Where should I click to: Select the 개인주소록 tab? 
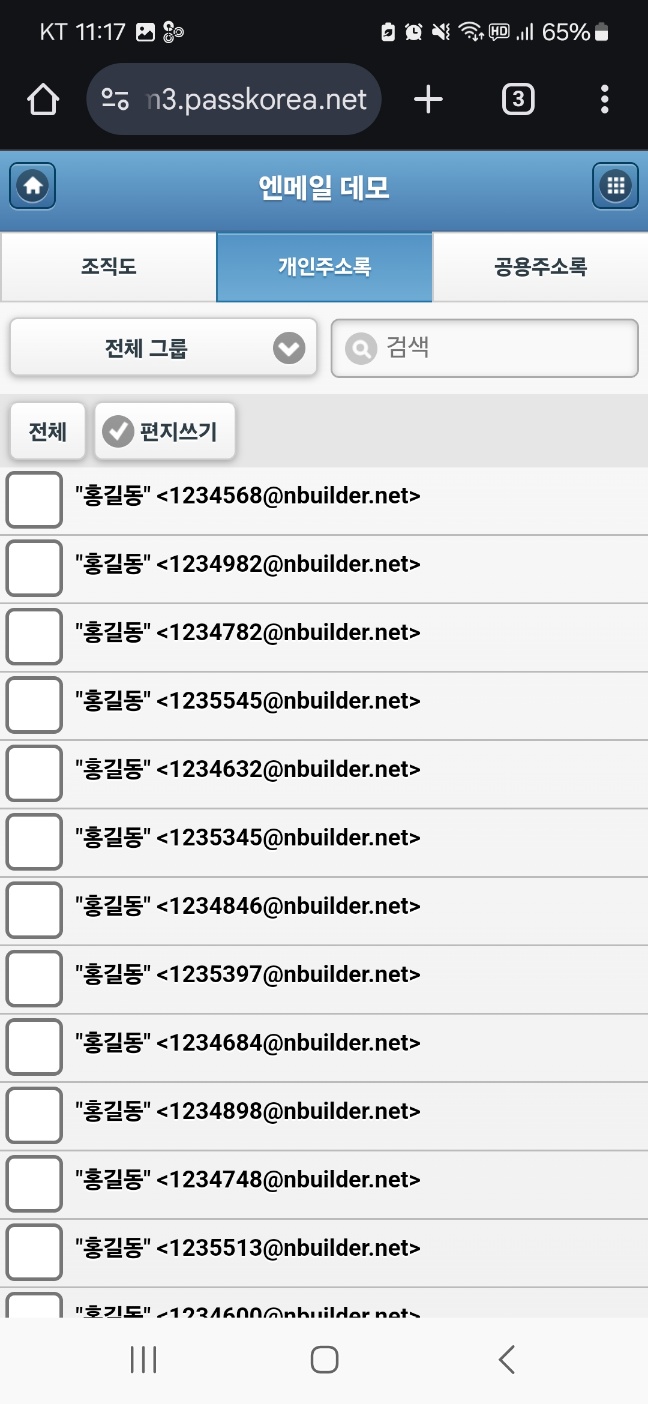tap(324, 267)
